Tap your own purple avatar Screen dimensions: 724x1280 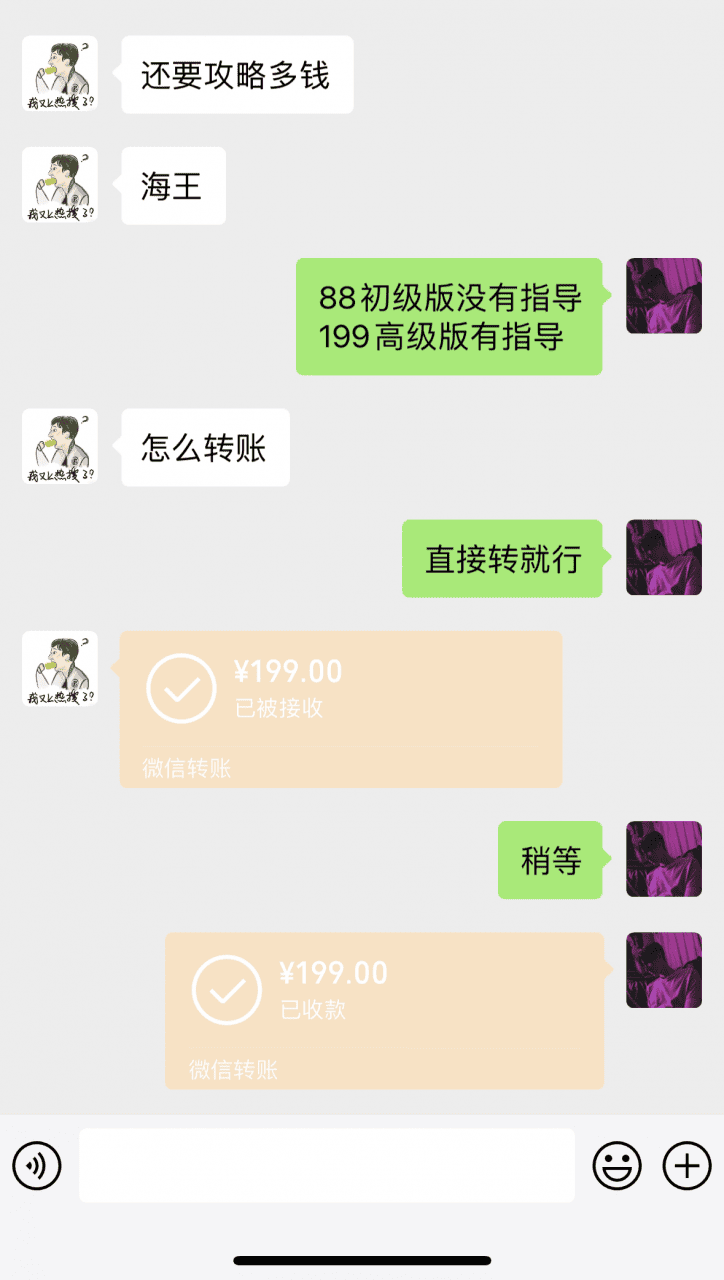(x=663, y=297)
